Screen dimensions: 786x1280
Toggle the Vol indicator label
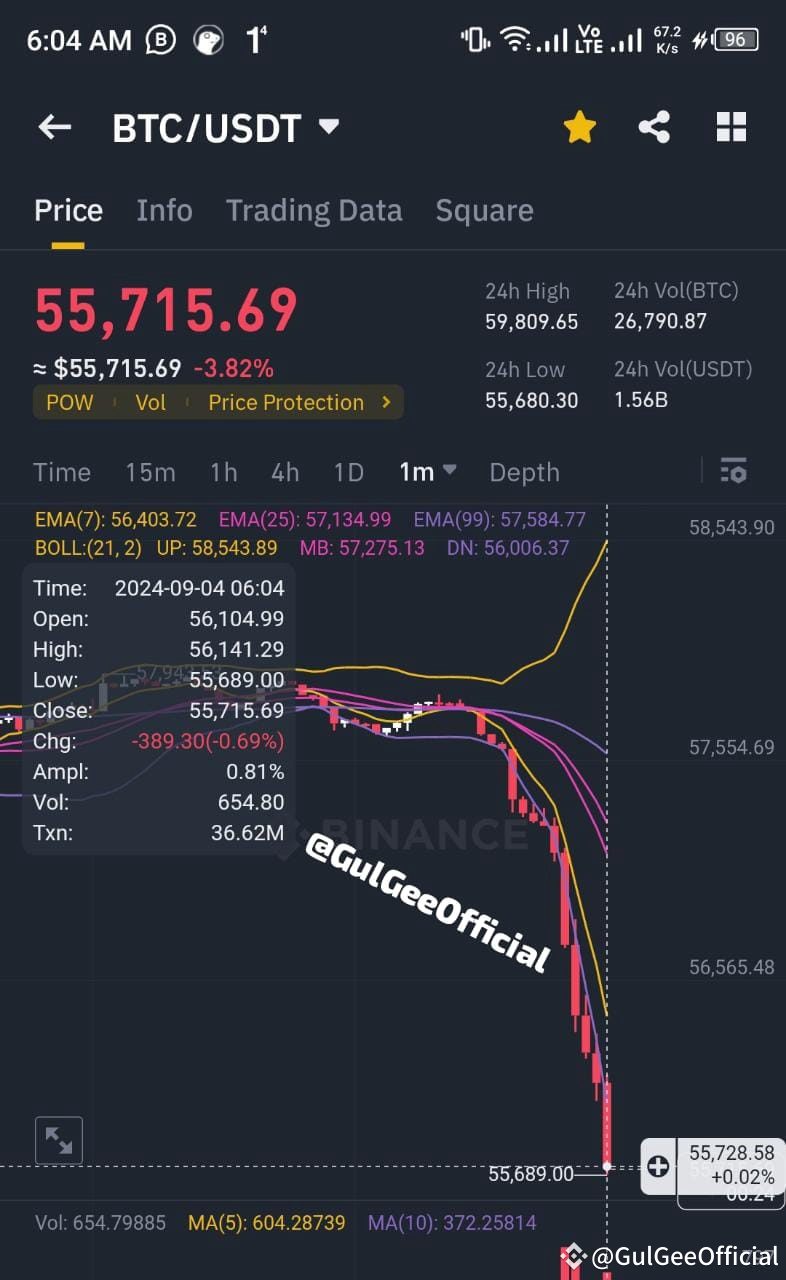(150, 402)
